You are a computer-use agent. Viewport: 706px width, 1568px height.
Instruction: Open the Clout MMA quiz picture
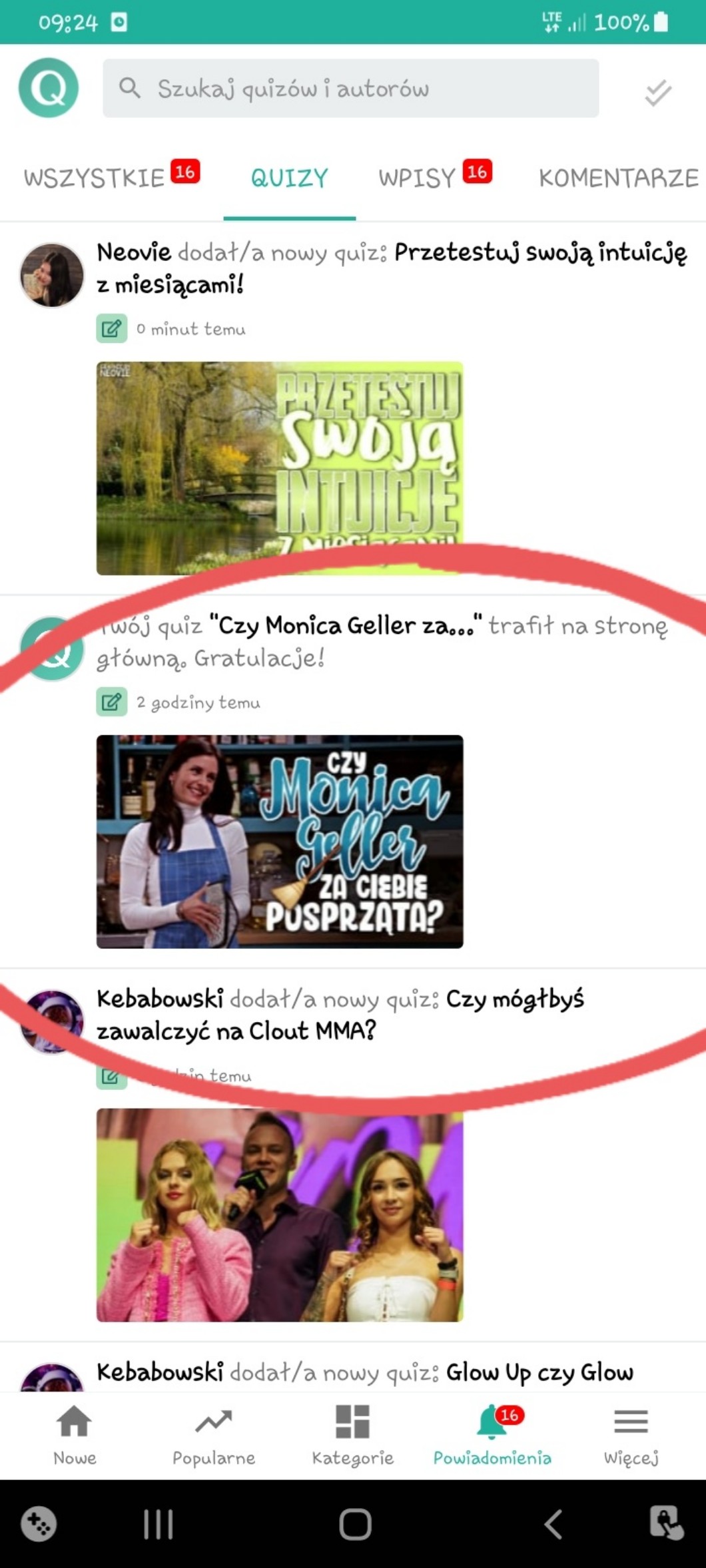280,1215
